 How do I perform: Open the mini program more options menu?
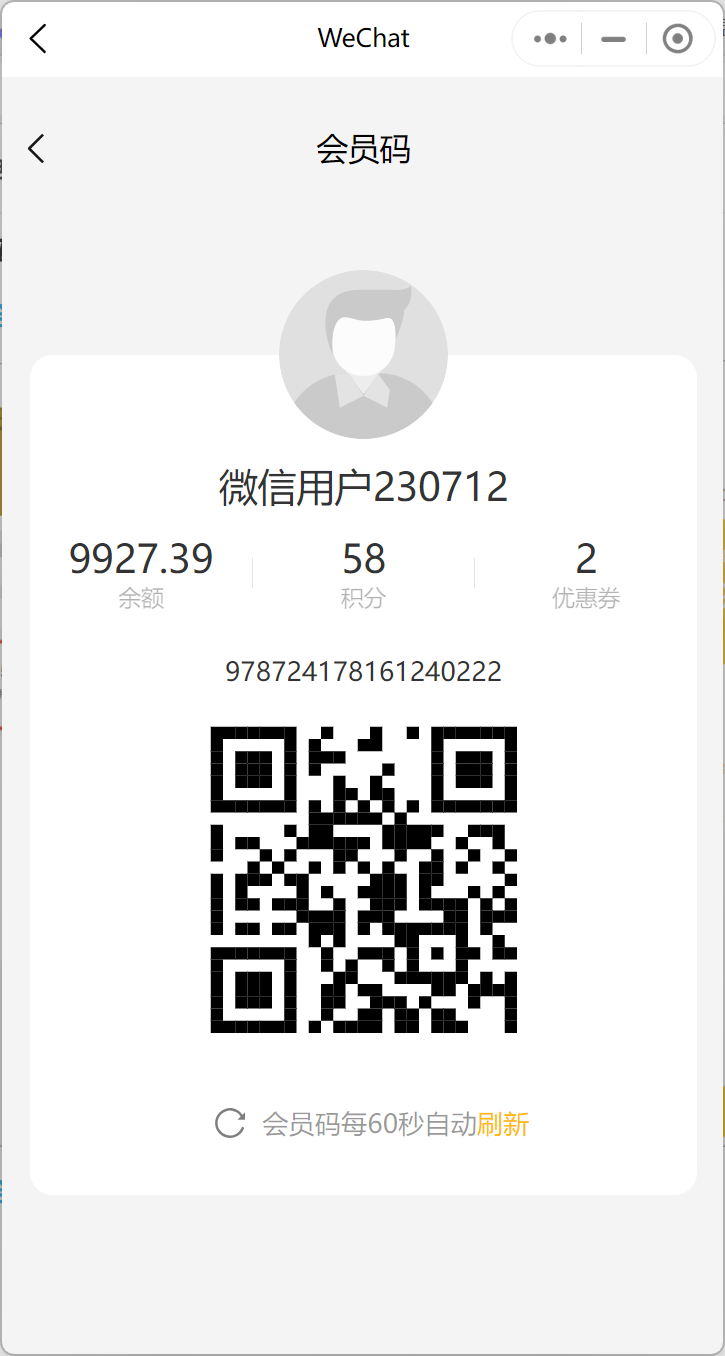tap(550, 39)
